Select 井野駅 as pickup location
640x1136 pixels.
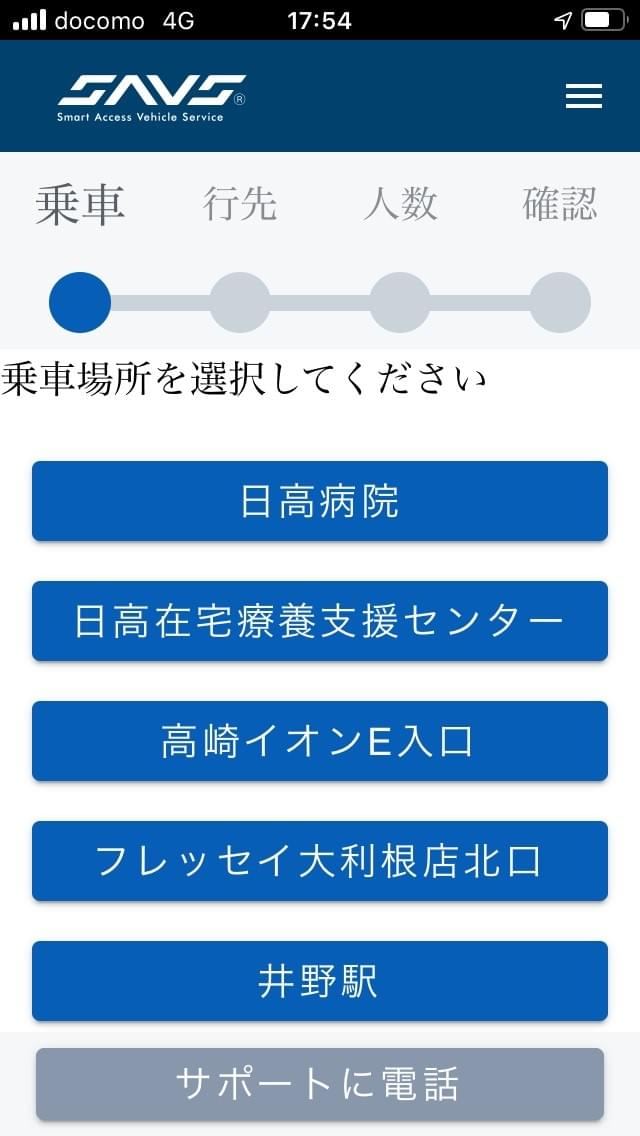click(320, 981)
